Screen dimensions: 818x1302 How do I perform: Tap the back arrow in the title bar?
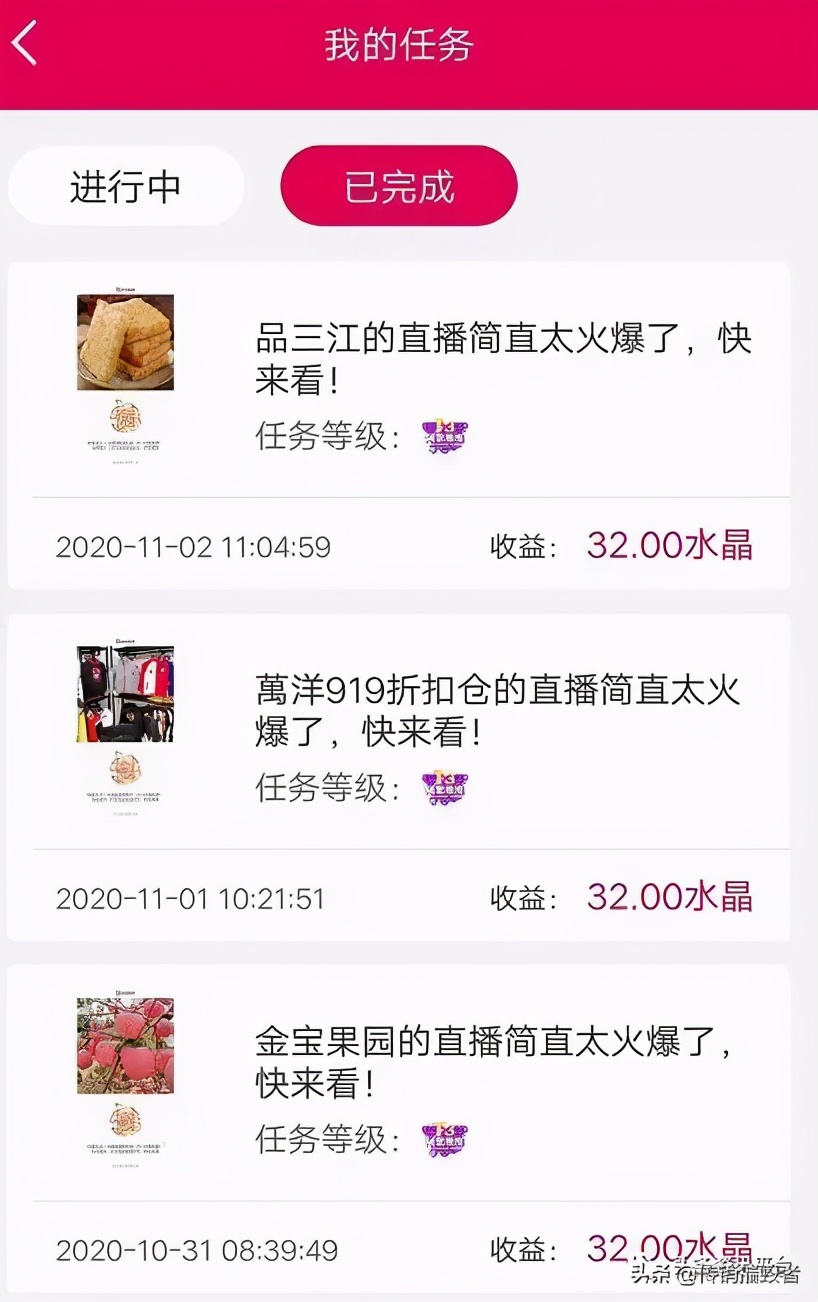[24, 42]
